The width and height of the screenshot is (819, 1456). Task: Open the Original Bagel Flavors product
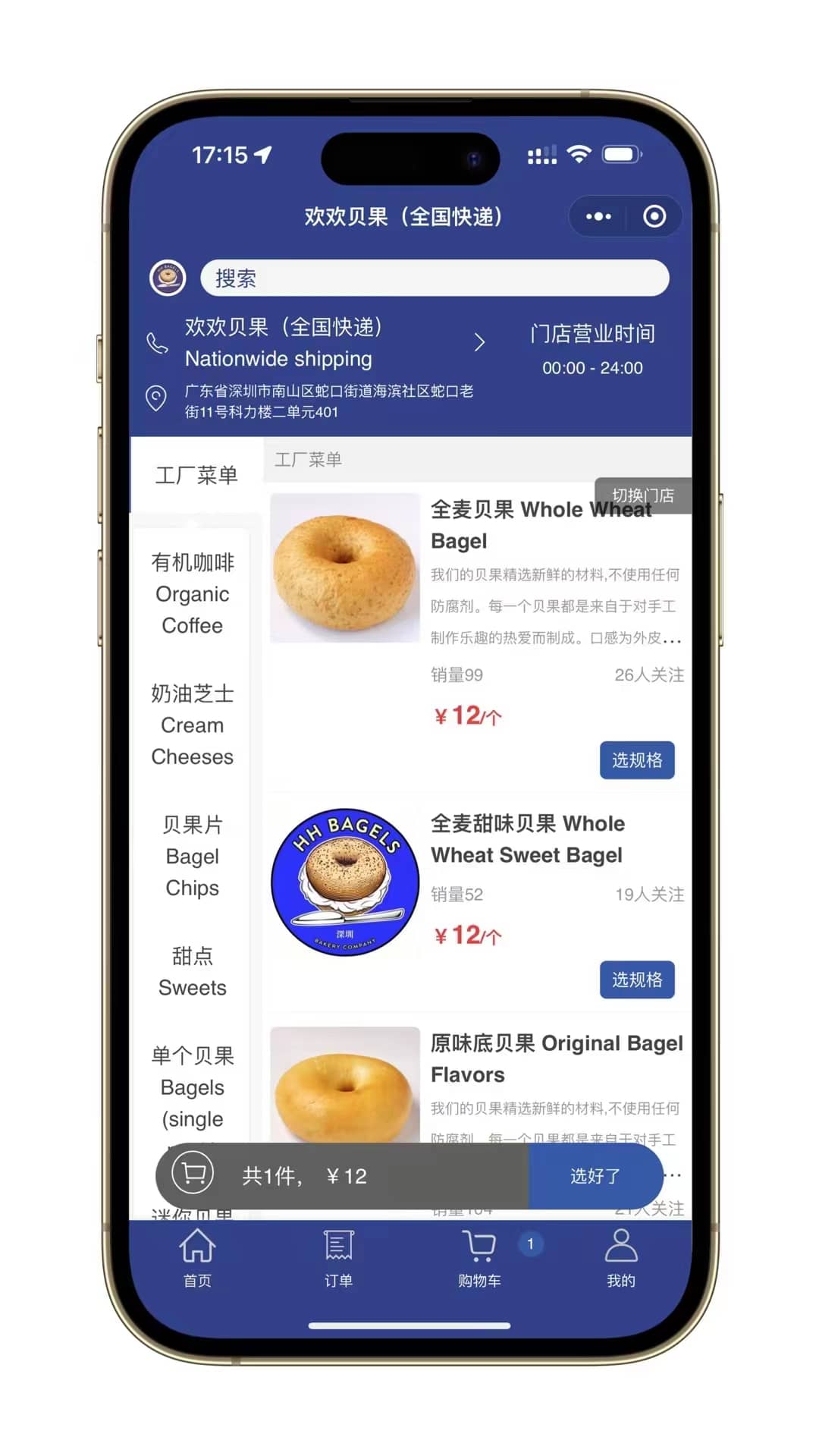556,1058
